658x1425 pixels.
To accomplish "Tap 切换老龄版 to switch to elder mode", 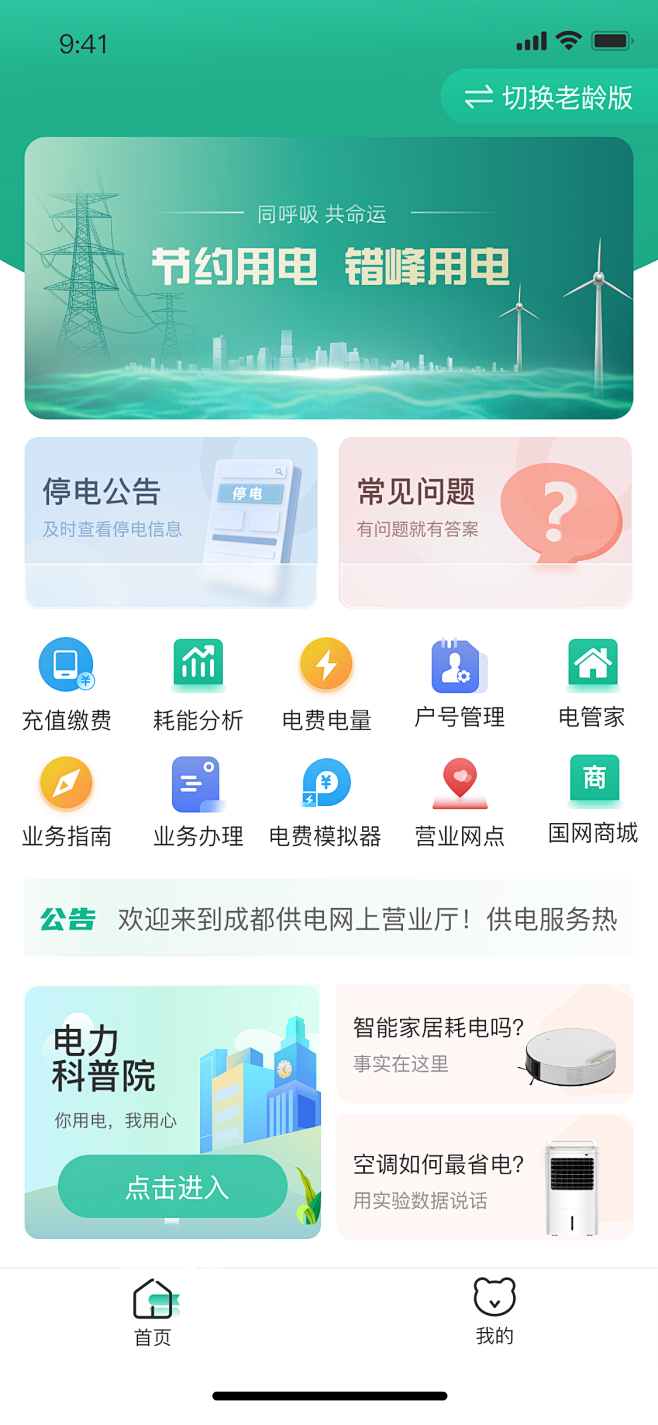I will (x=549, y=97).
